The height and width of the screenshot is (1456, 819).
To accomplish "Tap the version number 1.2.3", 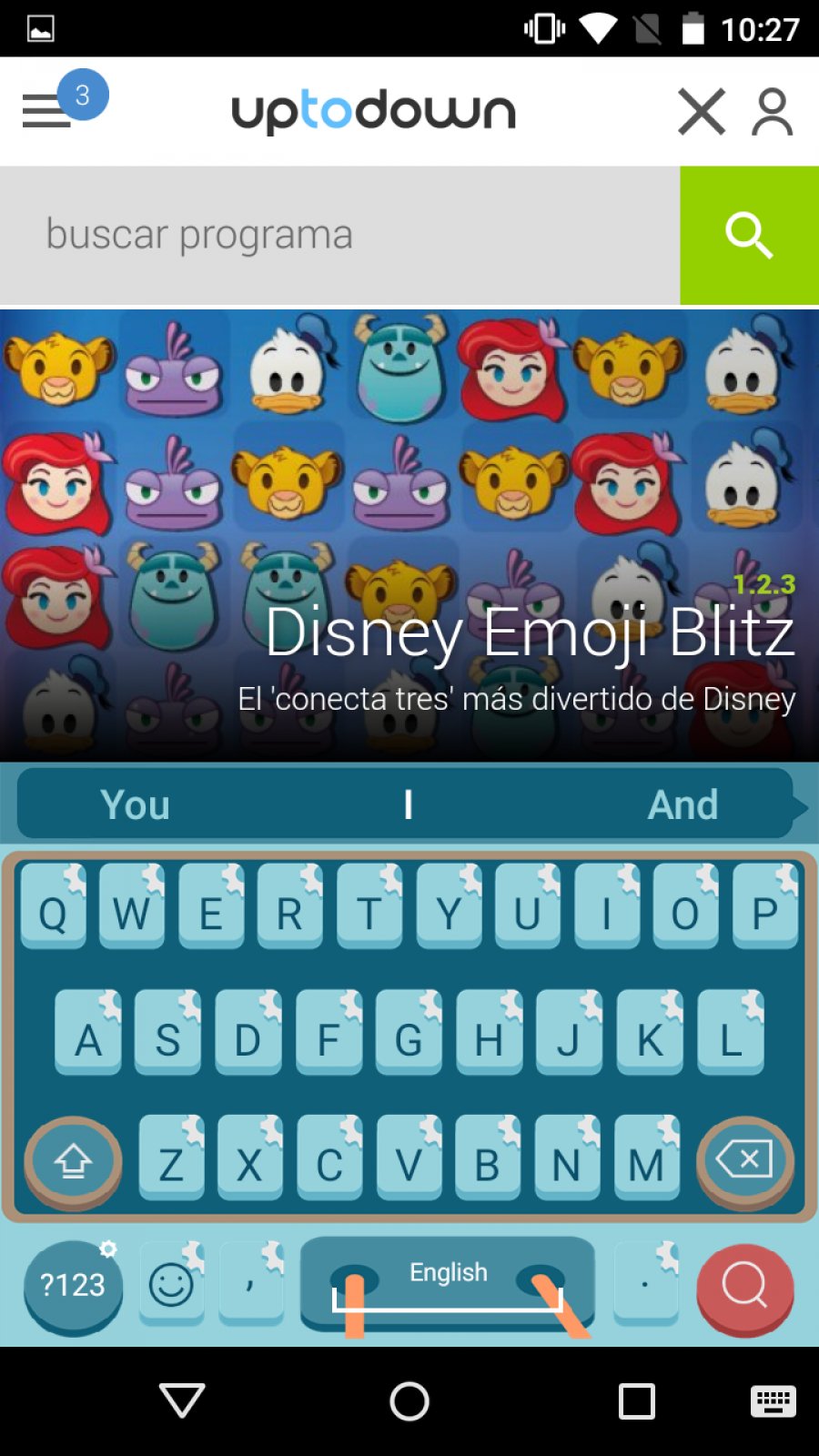I will (x=765, y=585).
